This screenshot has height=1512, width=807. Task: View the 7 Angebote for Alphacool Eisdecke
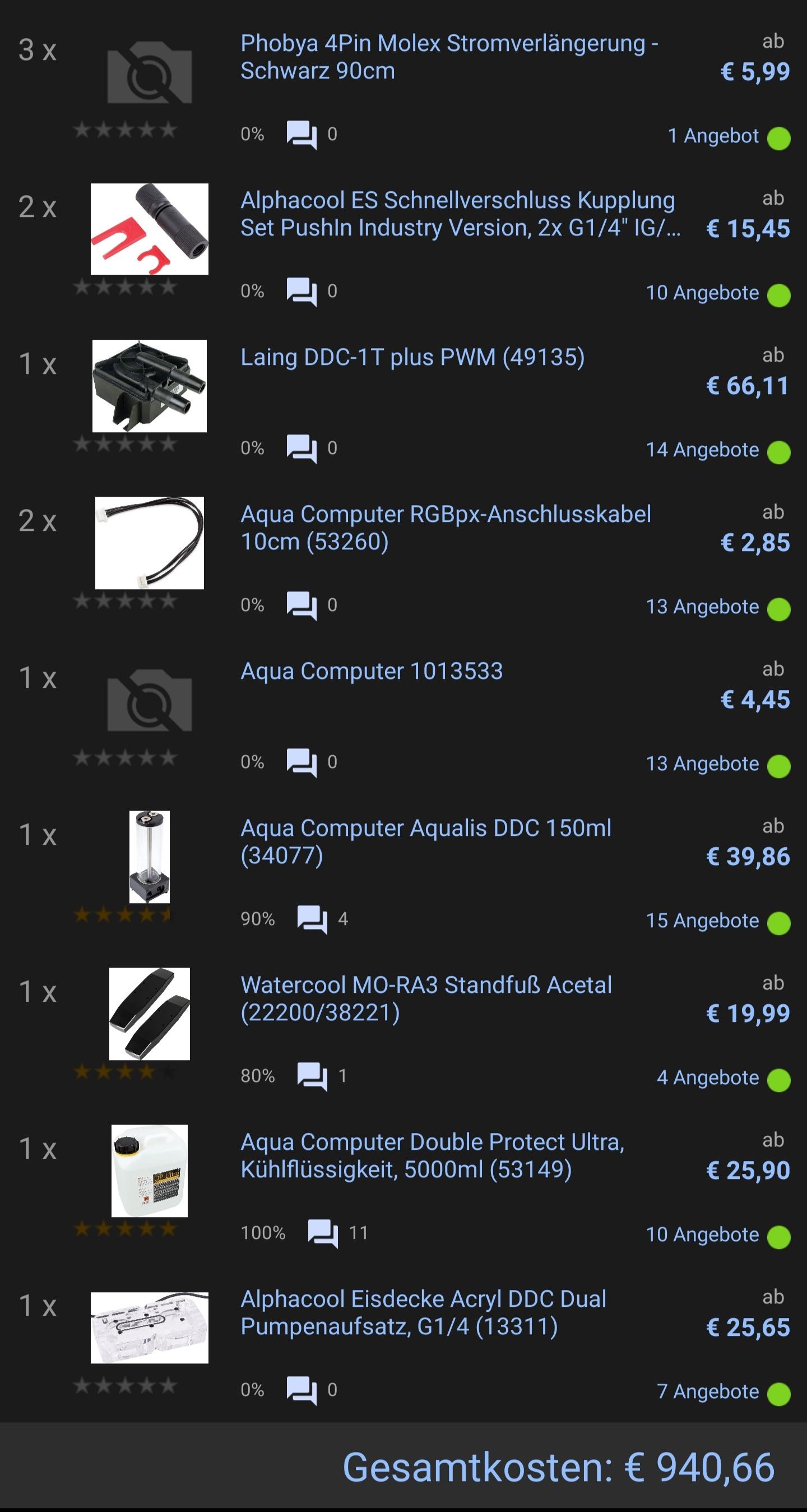[708, 1391]
